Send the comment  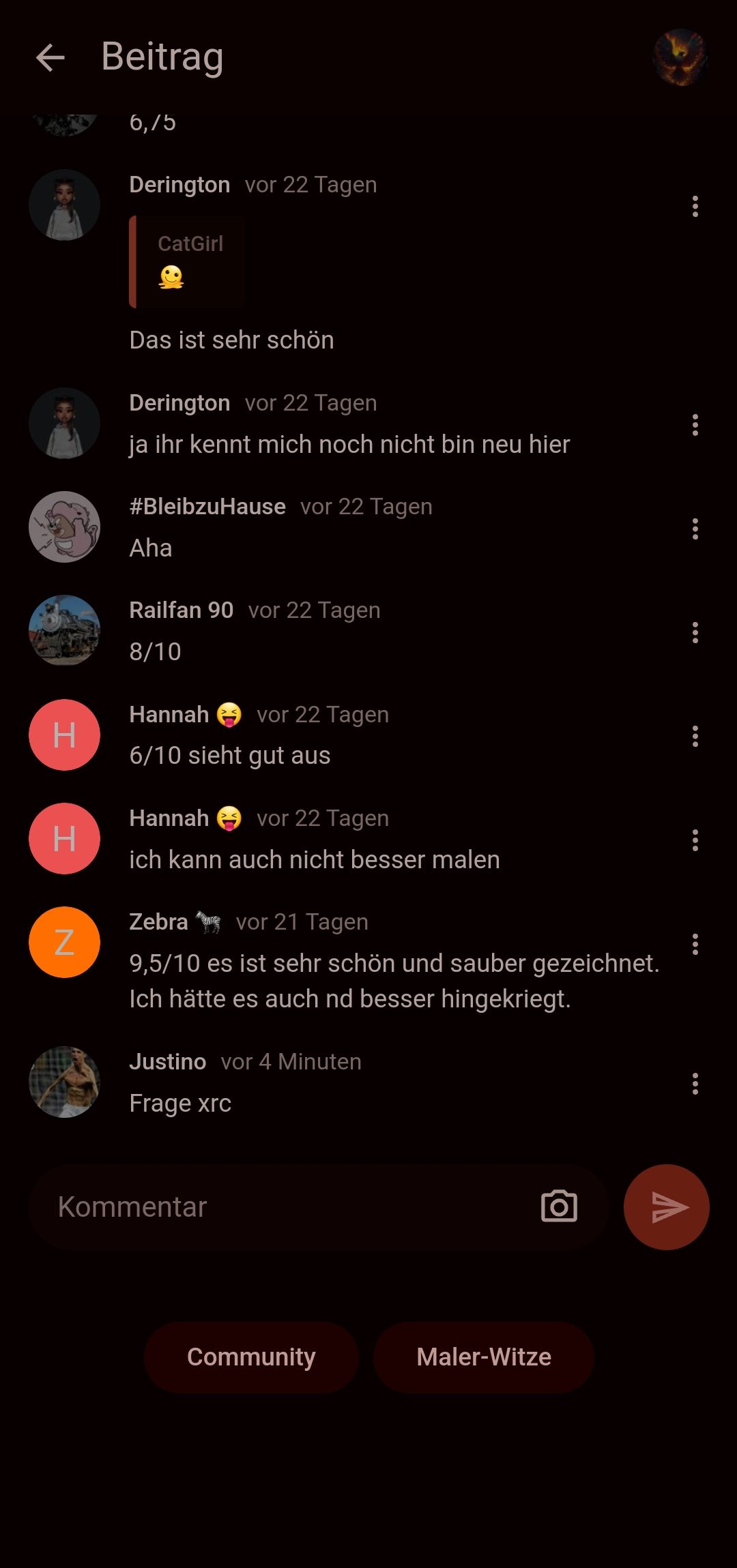[x=666, y=1207]
